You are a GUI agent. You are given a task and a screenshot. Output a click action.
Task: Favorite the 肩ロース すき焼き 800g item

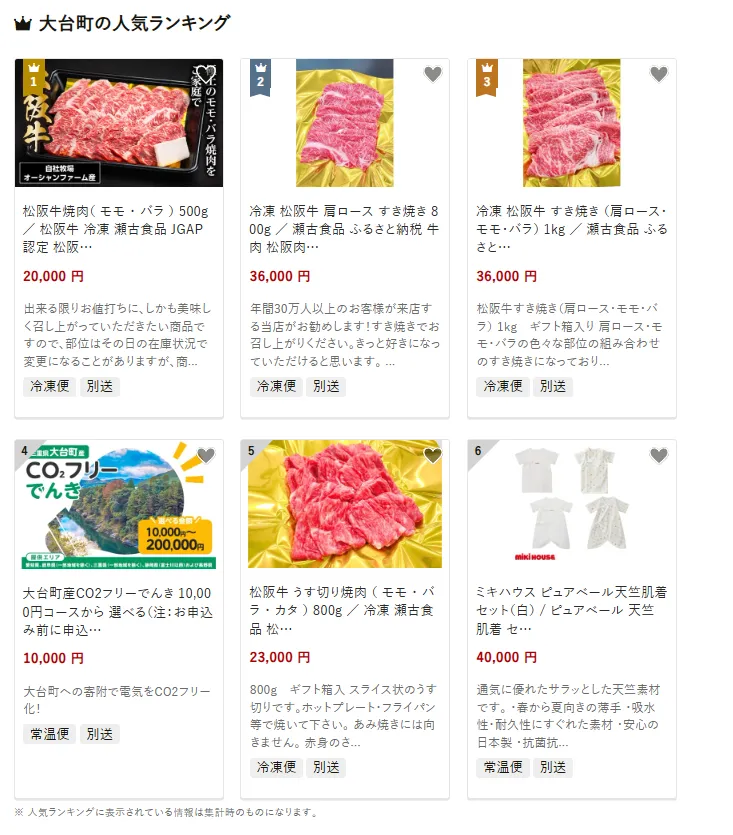tap(432, 74)
